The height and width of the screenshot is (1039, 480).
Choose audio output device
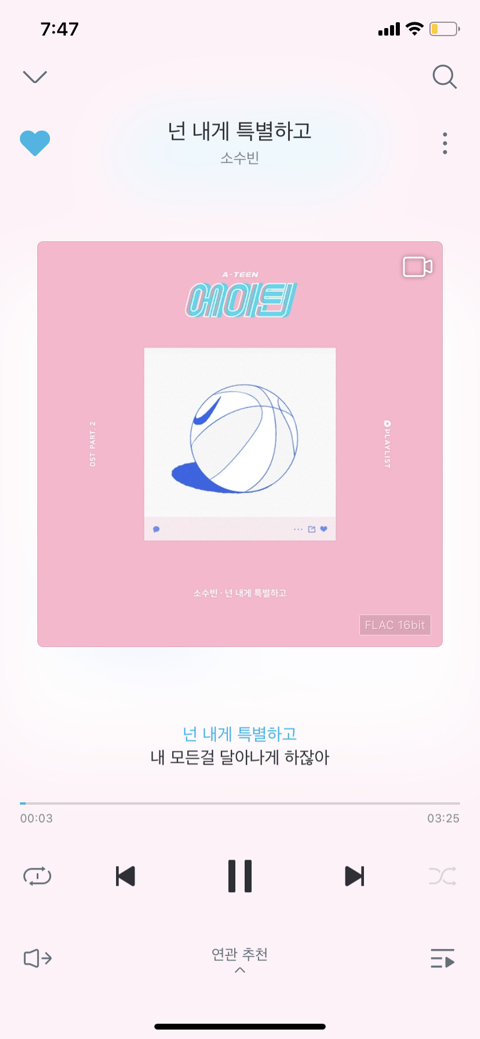pos(38,958)
